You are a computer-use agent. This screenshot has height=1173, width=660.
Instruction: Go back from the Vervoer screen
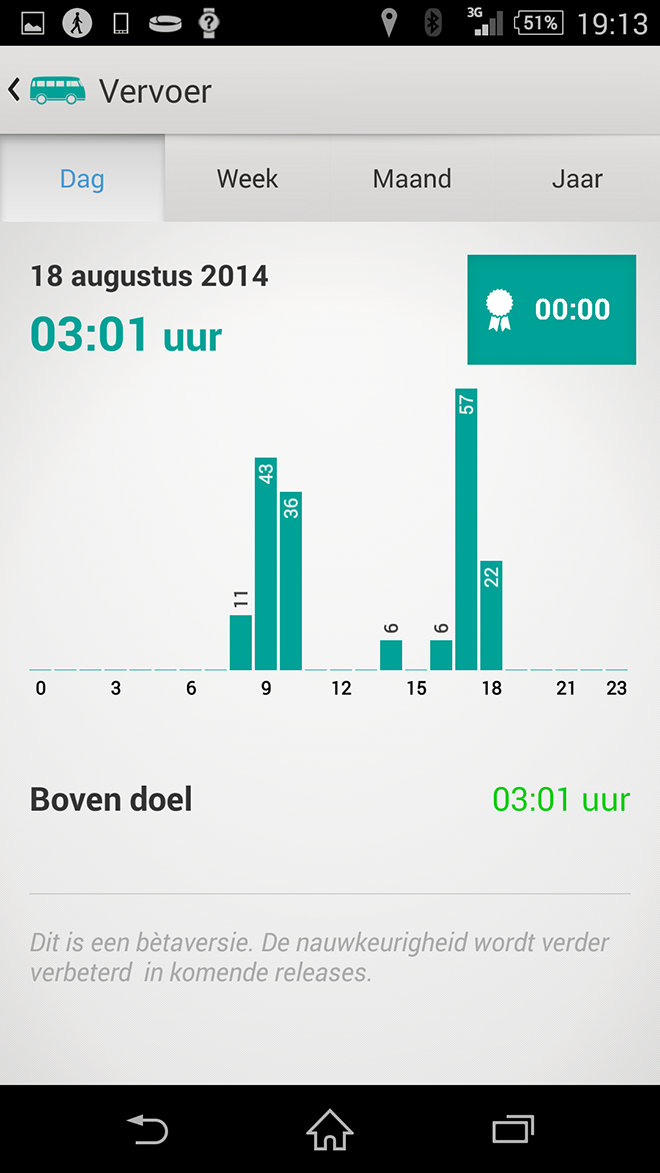click(45, 91)
